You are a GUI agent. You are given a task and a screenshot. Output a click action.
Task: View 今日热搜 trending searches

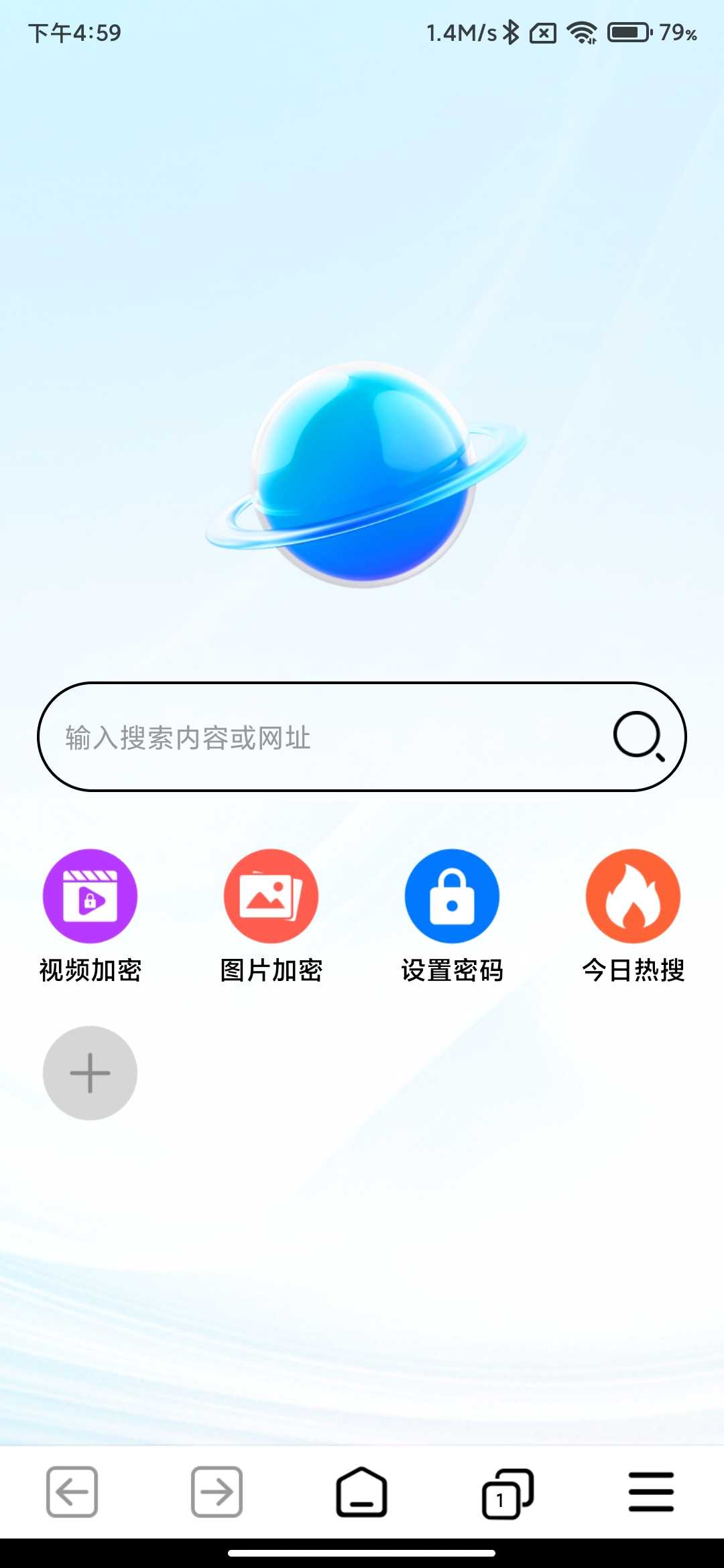click(x=633, y=897)
